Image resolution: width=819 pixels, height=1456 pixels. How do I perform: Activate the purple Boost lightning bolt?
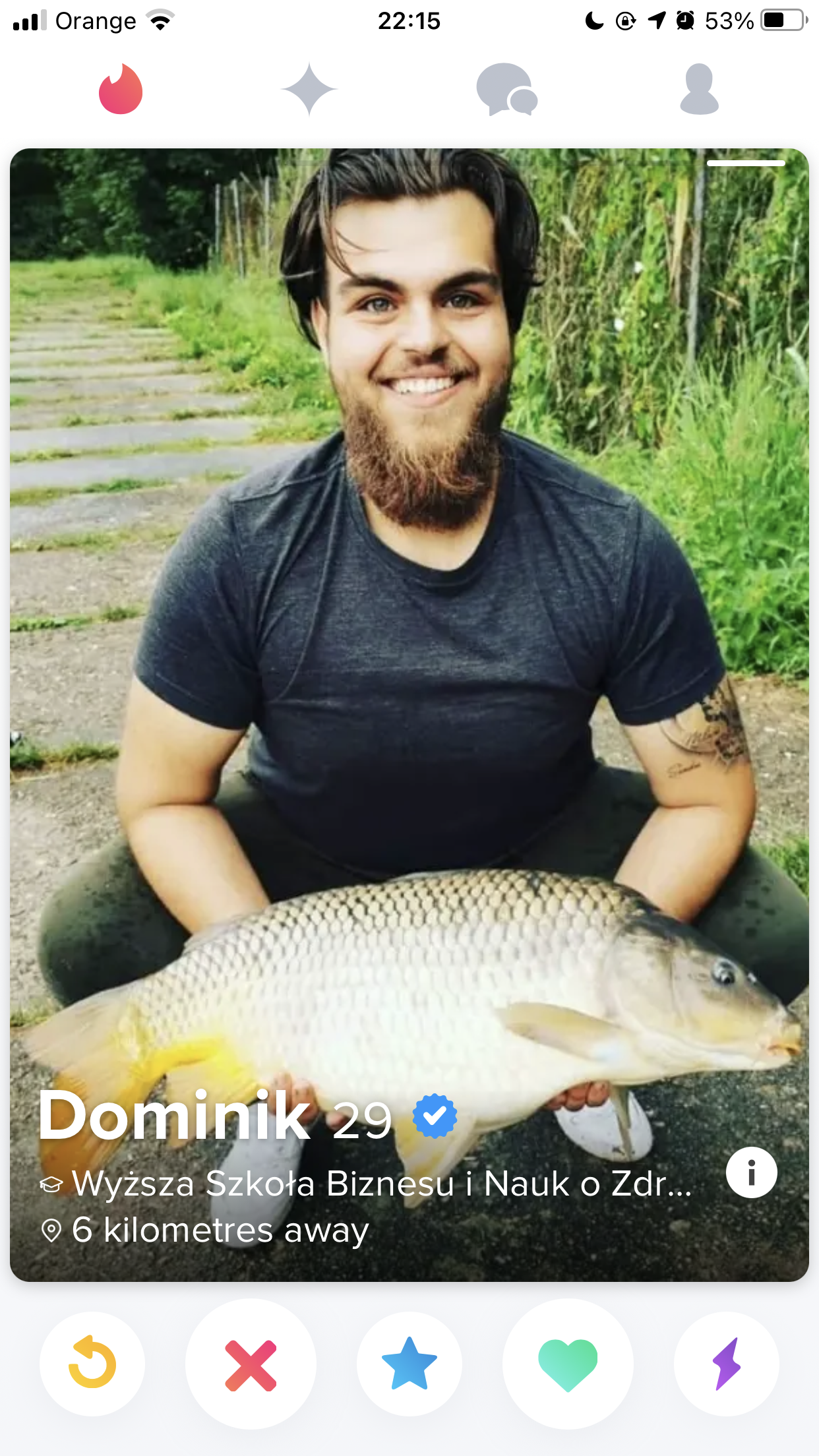pyautogui.click(x=727, y=1364)
